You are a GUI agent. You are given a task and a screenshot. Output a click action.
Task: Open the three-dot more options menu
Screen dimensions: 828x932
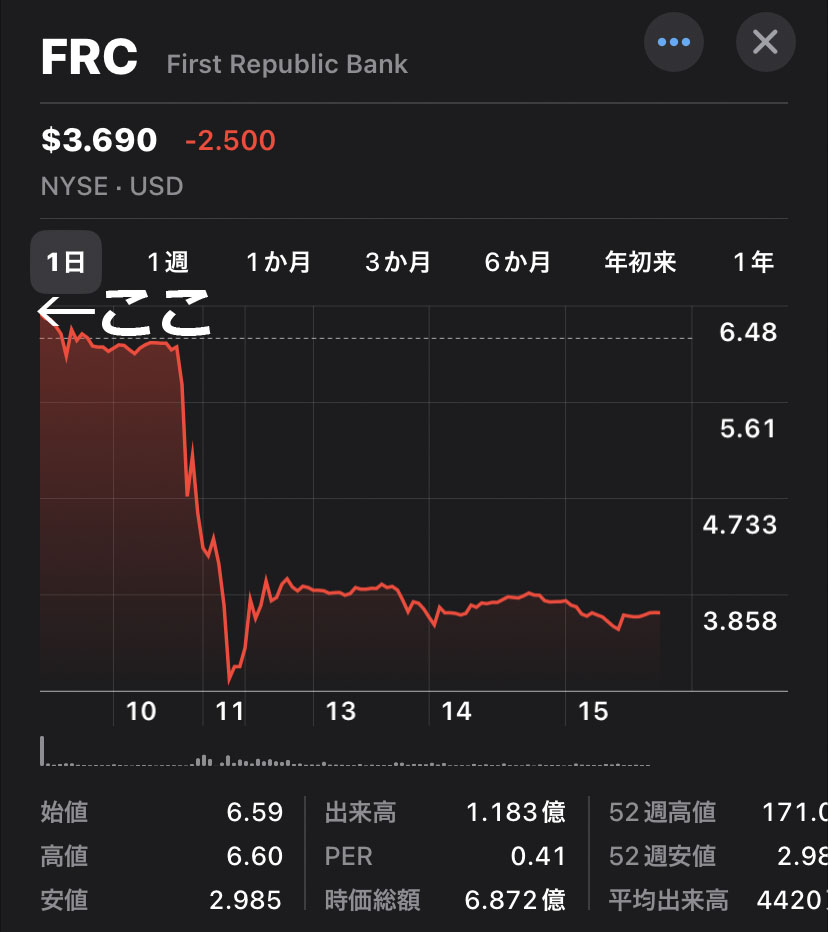[674, 42]
